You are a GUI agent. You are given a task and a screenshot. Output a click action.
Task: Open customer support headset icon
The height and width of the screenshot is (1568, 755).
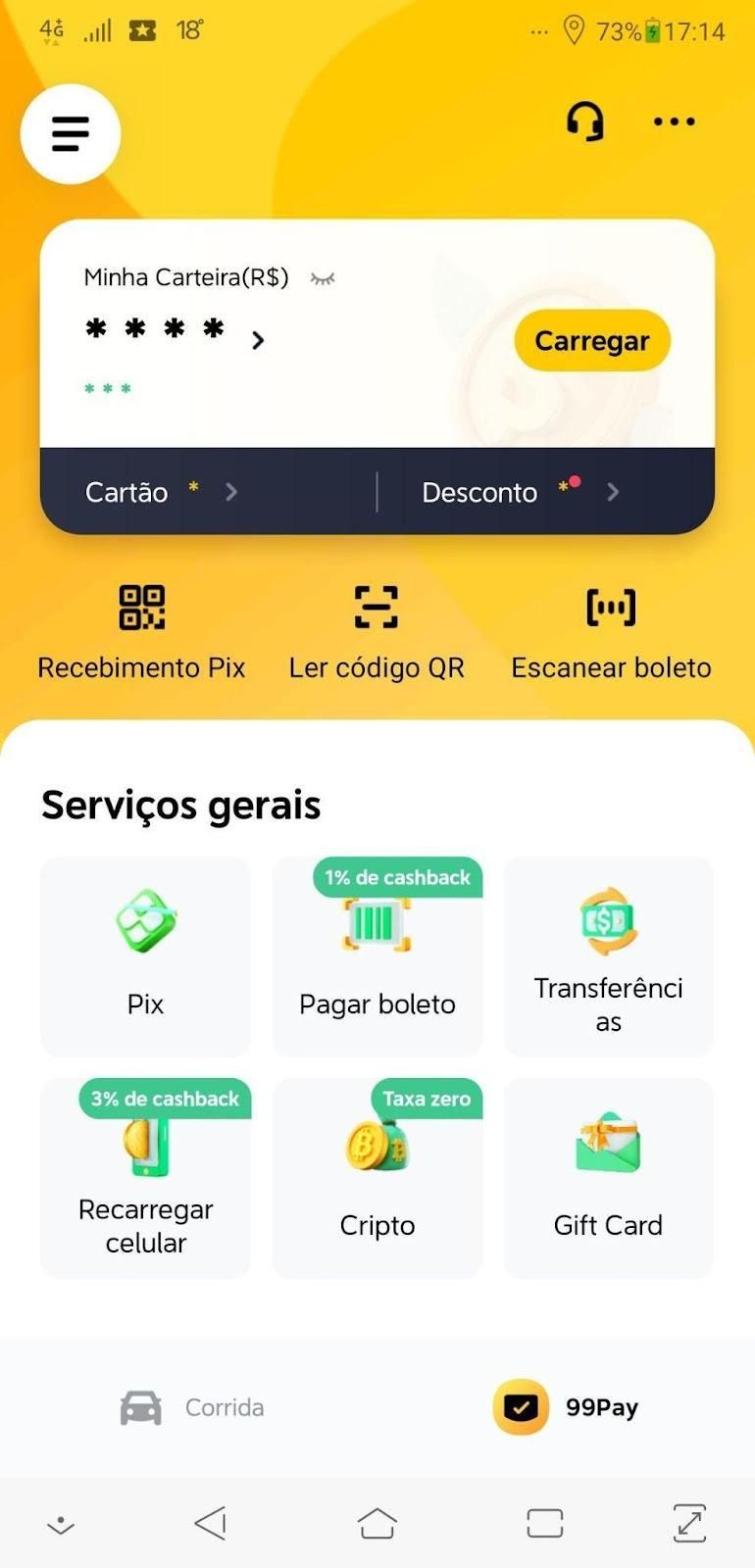(x=585, y=122)
